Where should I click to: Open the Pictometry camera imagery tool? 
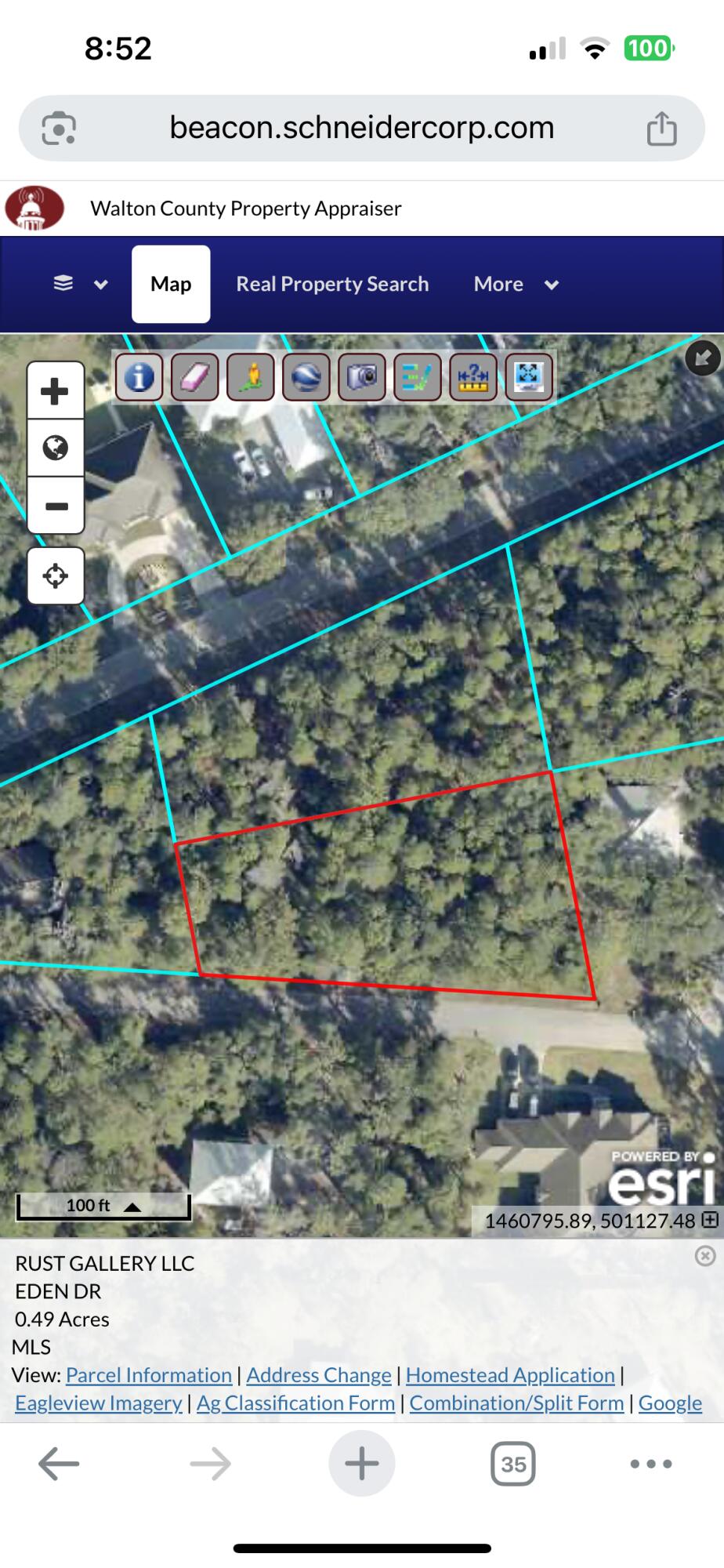pos(361,378)
